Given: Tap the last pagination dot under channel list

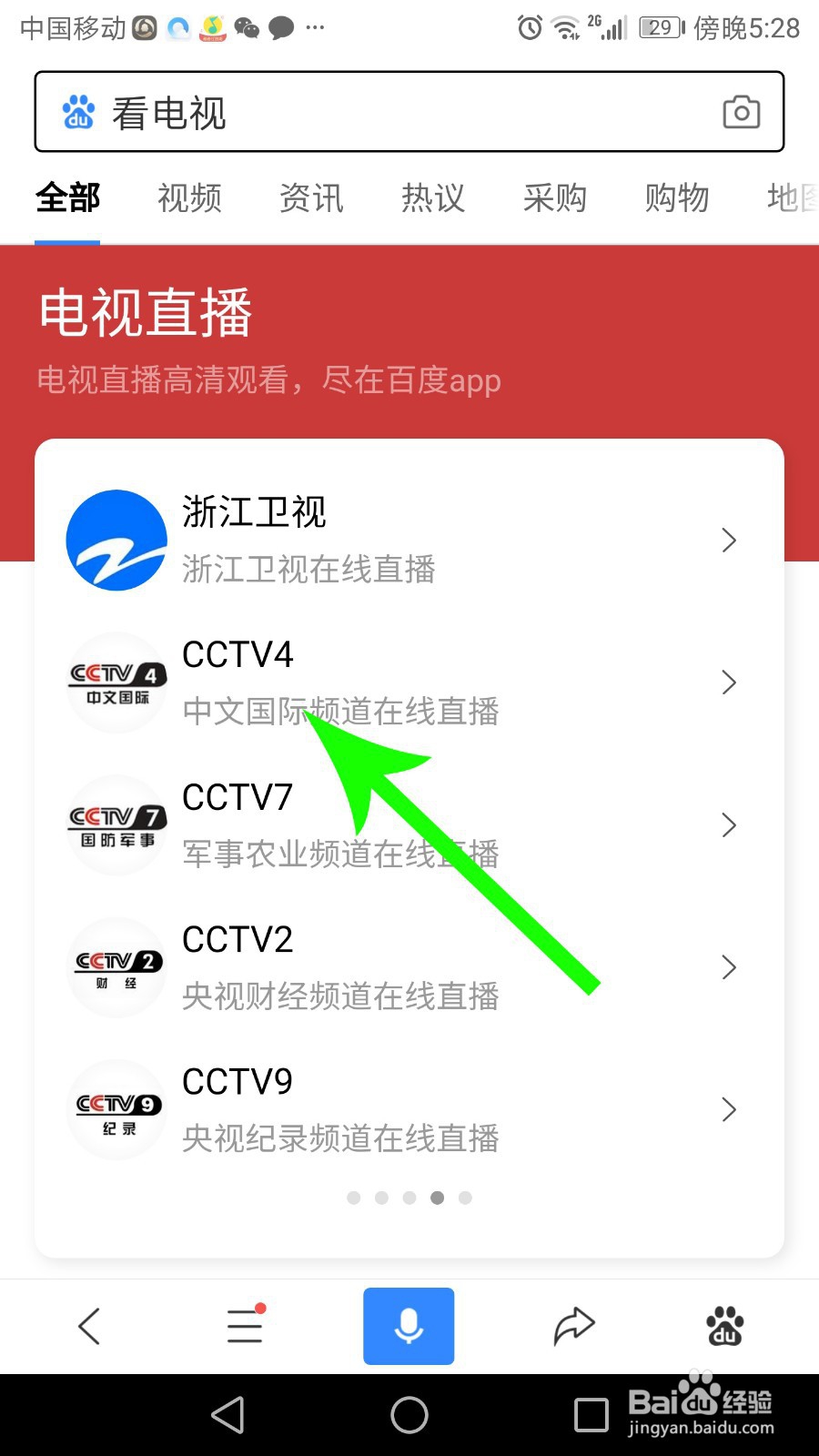Looking at the screenshot, I should [x=465, y=1198].
